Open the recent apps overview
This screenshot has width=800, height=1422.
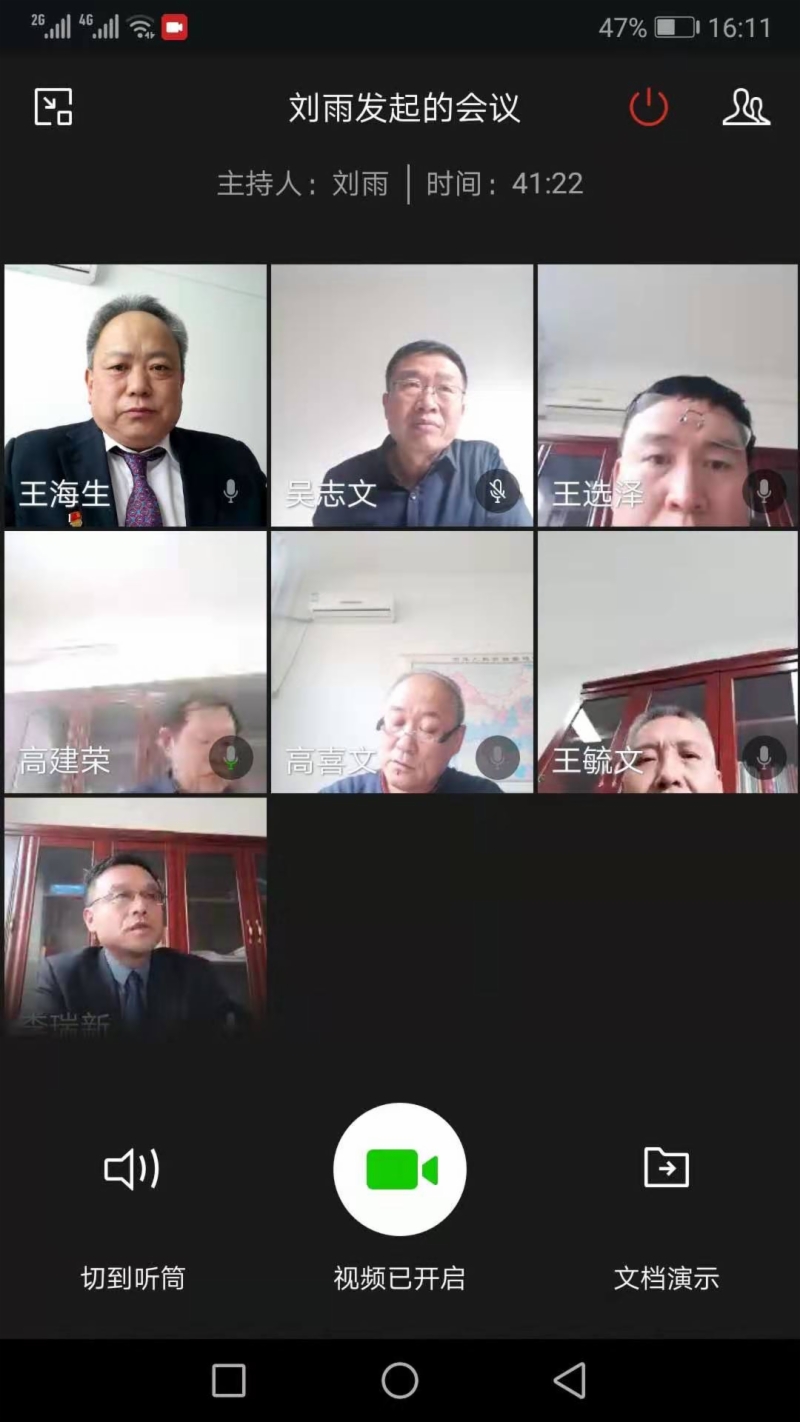[229, 1381]
